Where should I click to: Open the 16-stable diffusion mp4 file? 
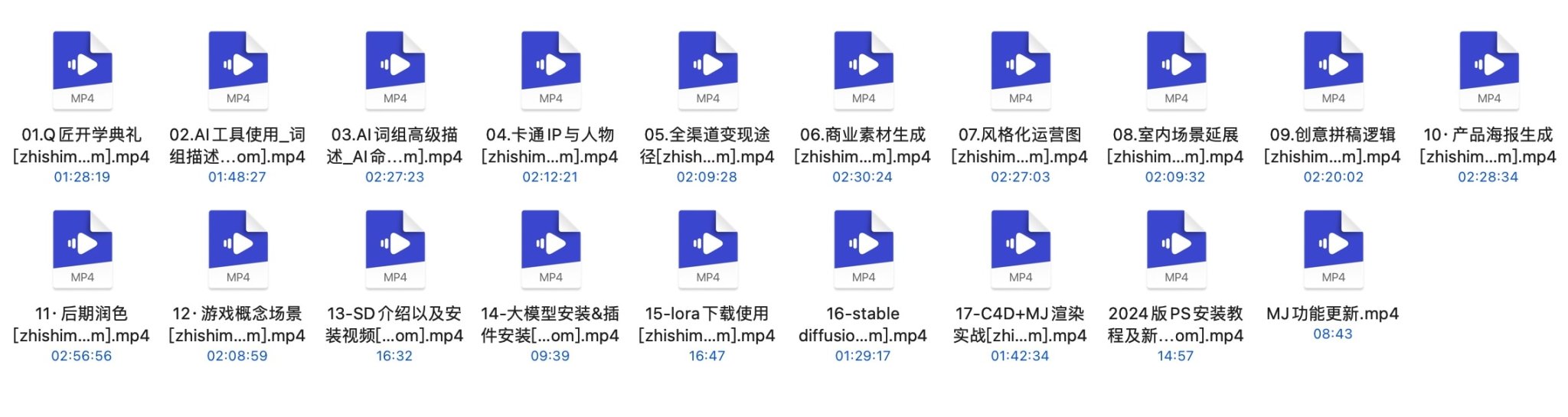click(864, 249)
